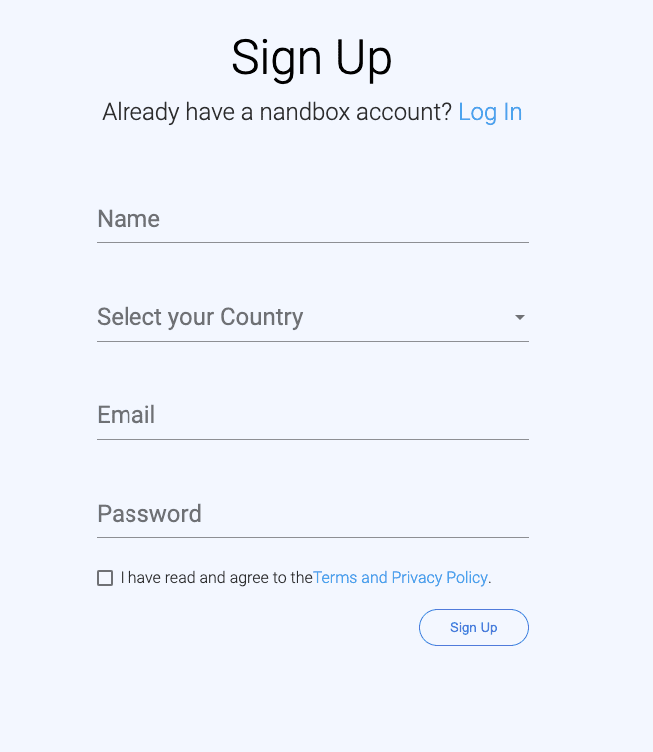This screenshot has height=752, width=653.
Task: Tap the Name field
Action: pyautogui.click(x=312, y=220)
